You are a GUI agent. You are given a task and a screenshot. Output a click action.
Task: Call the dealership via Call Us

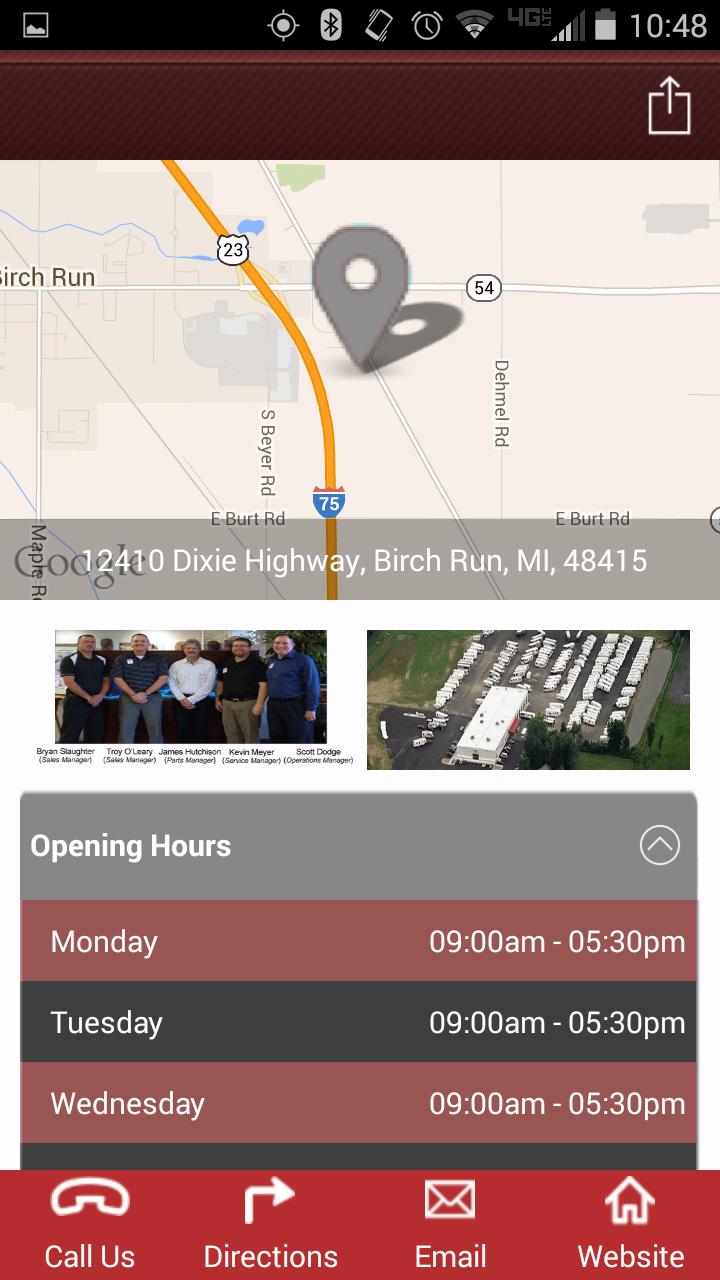(x=90, y=1225)
